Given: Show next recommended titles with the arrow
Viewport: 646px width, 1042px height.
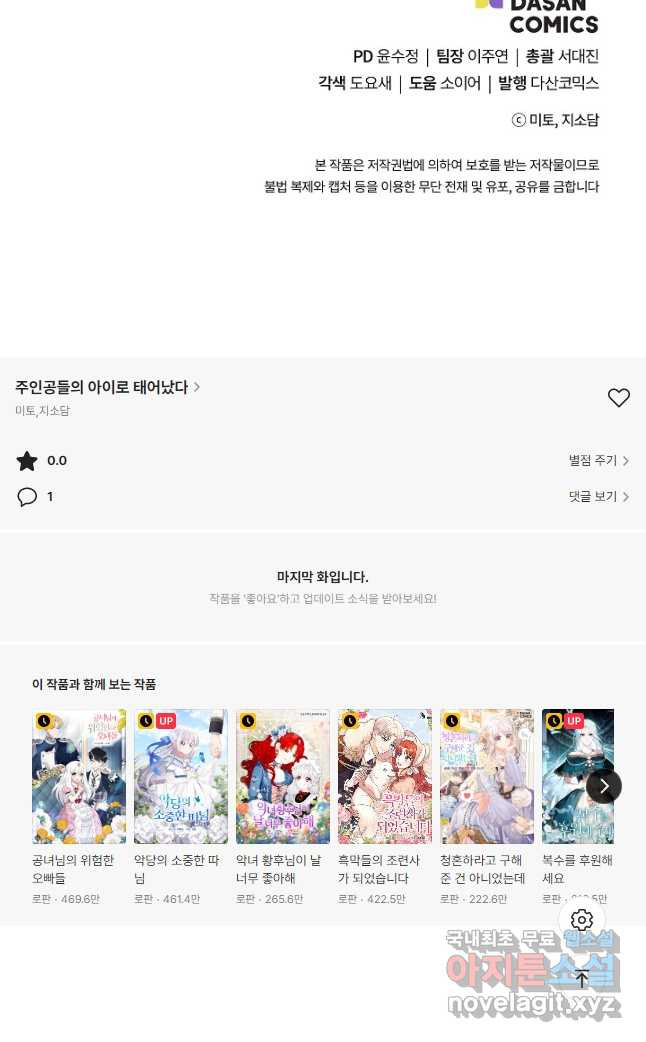Looking at the screenshot, I should (604, 786).
